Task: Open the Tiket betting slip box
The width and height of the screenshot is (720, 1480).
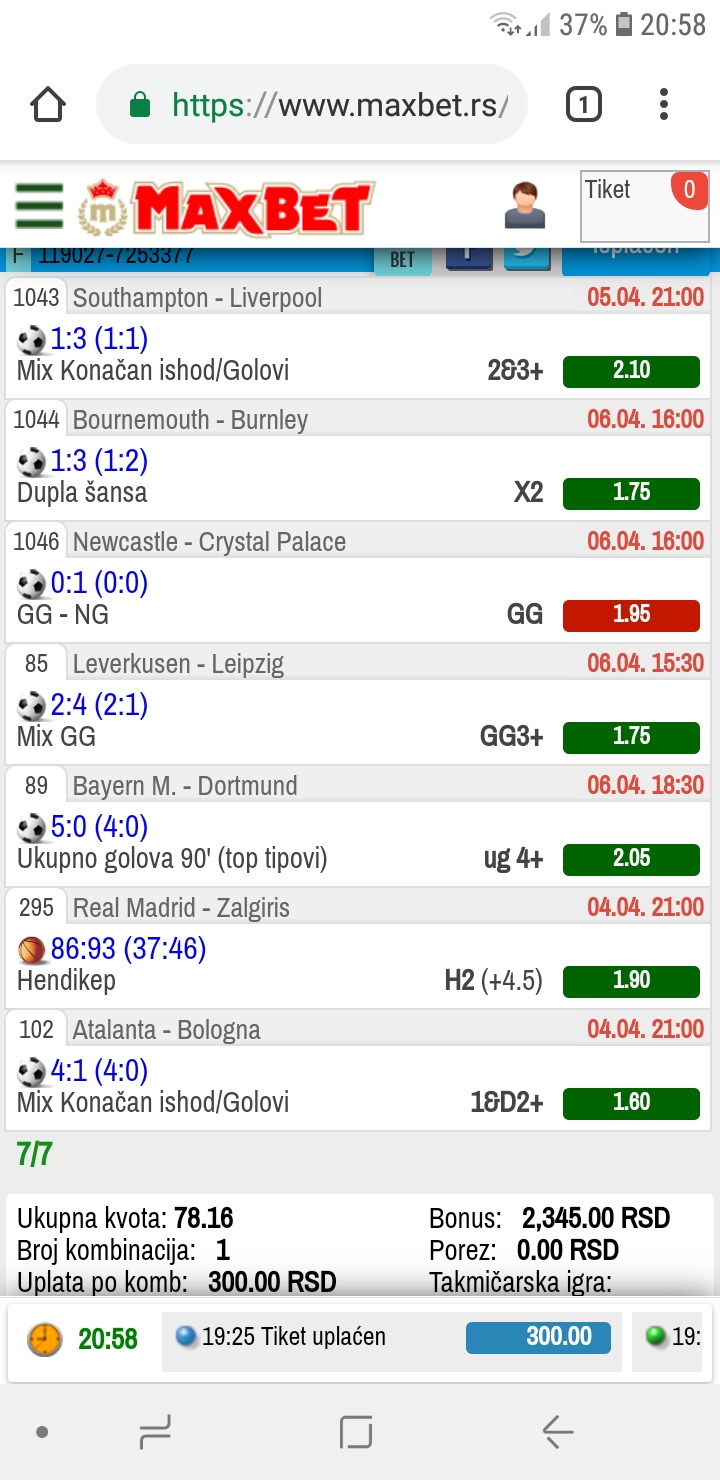Action: coord(645,206)
